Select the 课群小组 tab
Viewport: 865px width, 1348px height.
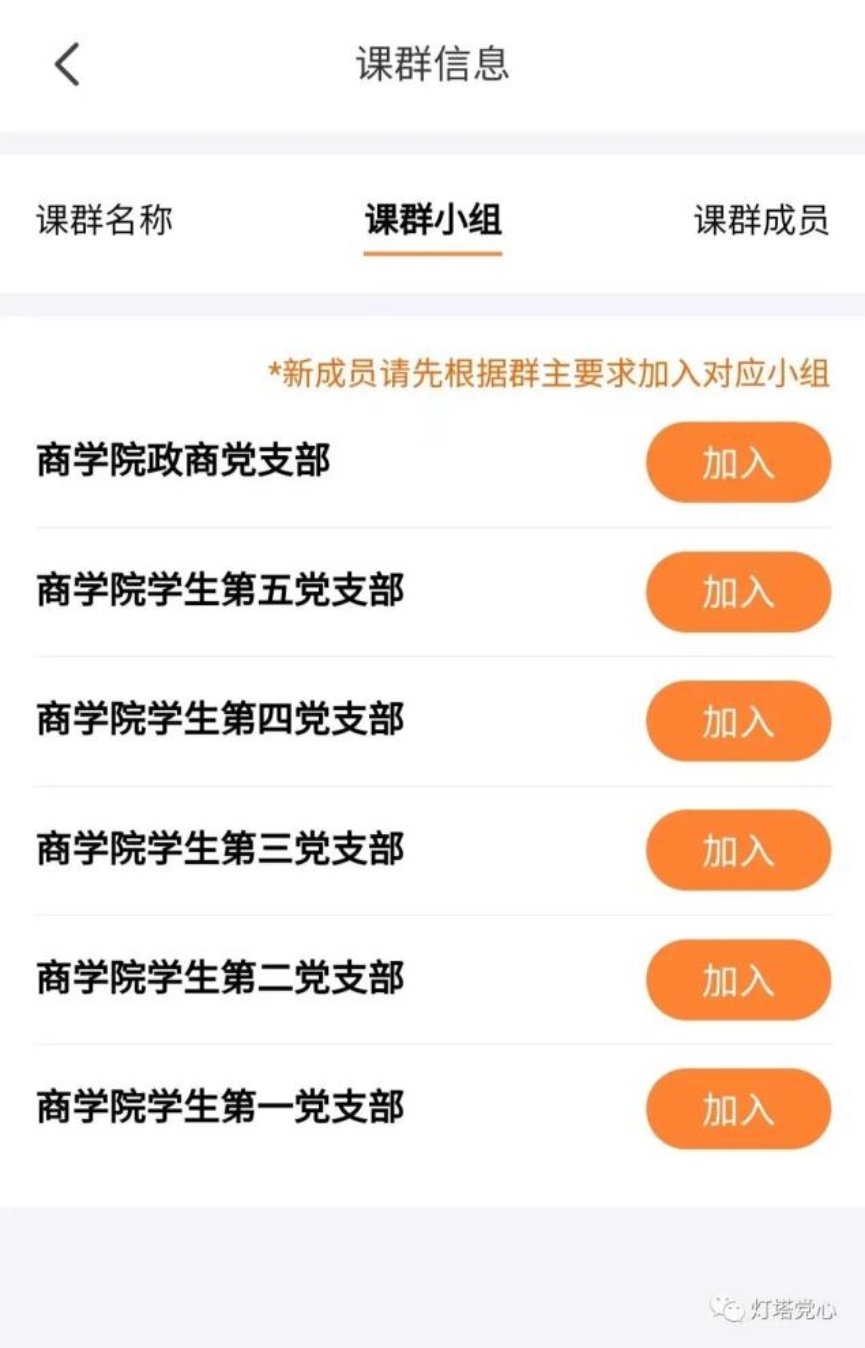tap(432, 220)
